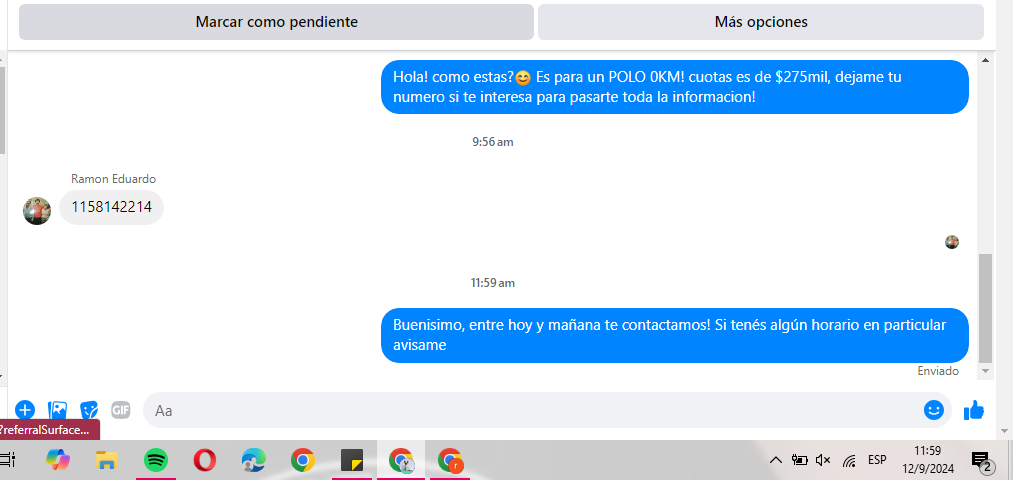Viewport: 1013px width, 480px height.
Task: Open Ramon Eduardo's profile picture
Action: [x=37, y=210]
